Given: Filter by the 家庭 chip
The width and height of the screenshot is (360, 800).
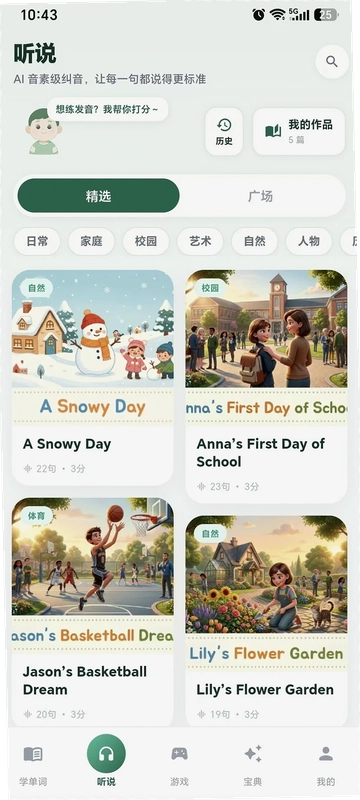Looking at the screenshot, I should [x=91, y=241].
